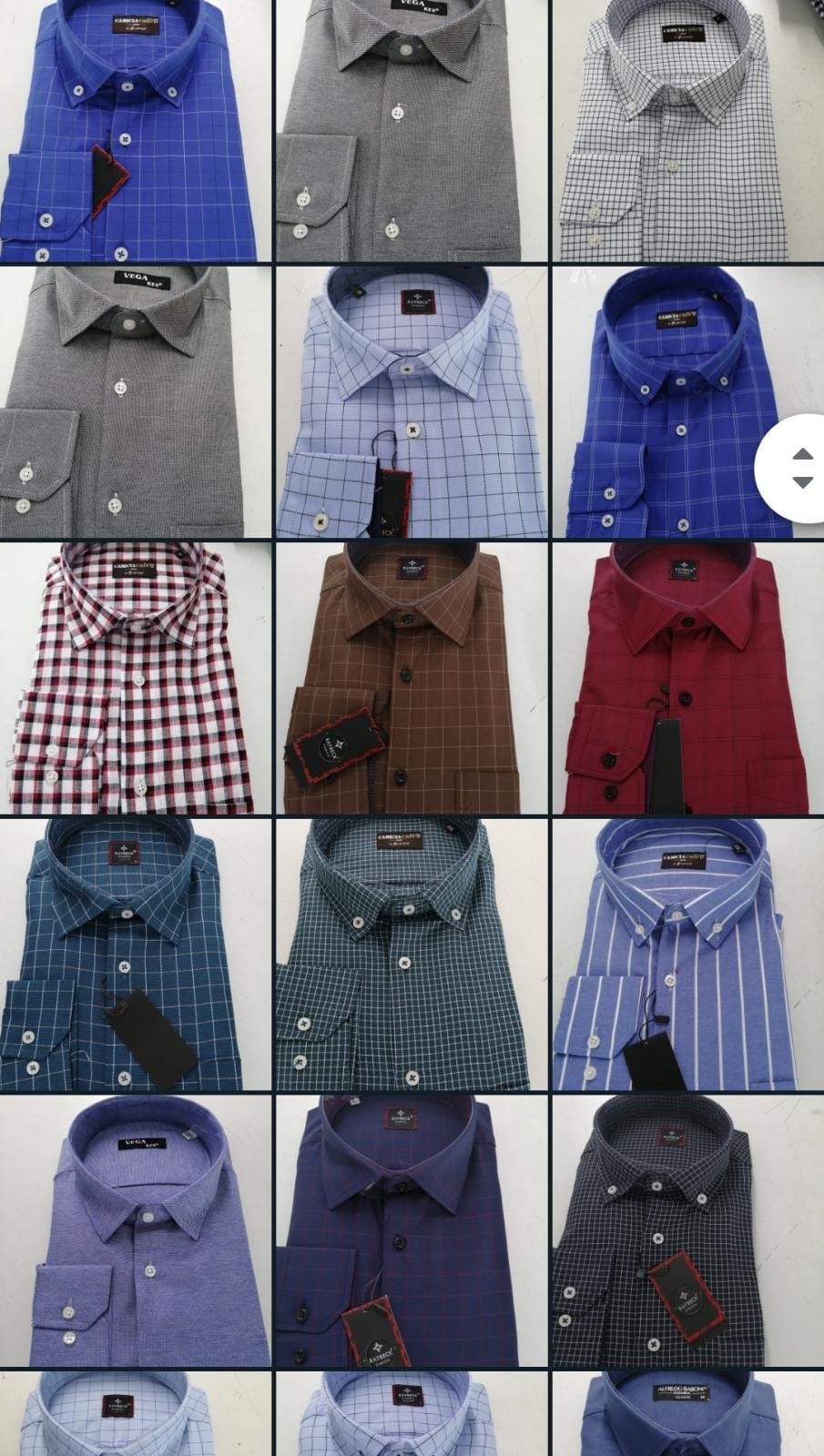The height and width of the screenshot is (1456, 824).
Task: Open the brown checked shirt photo
Action: tap(412, 678)
